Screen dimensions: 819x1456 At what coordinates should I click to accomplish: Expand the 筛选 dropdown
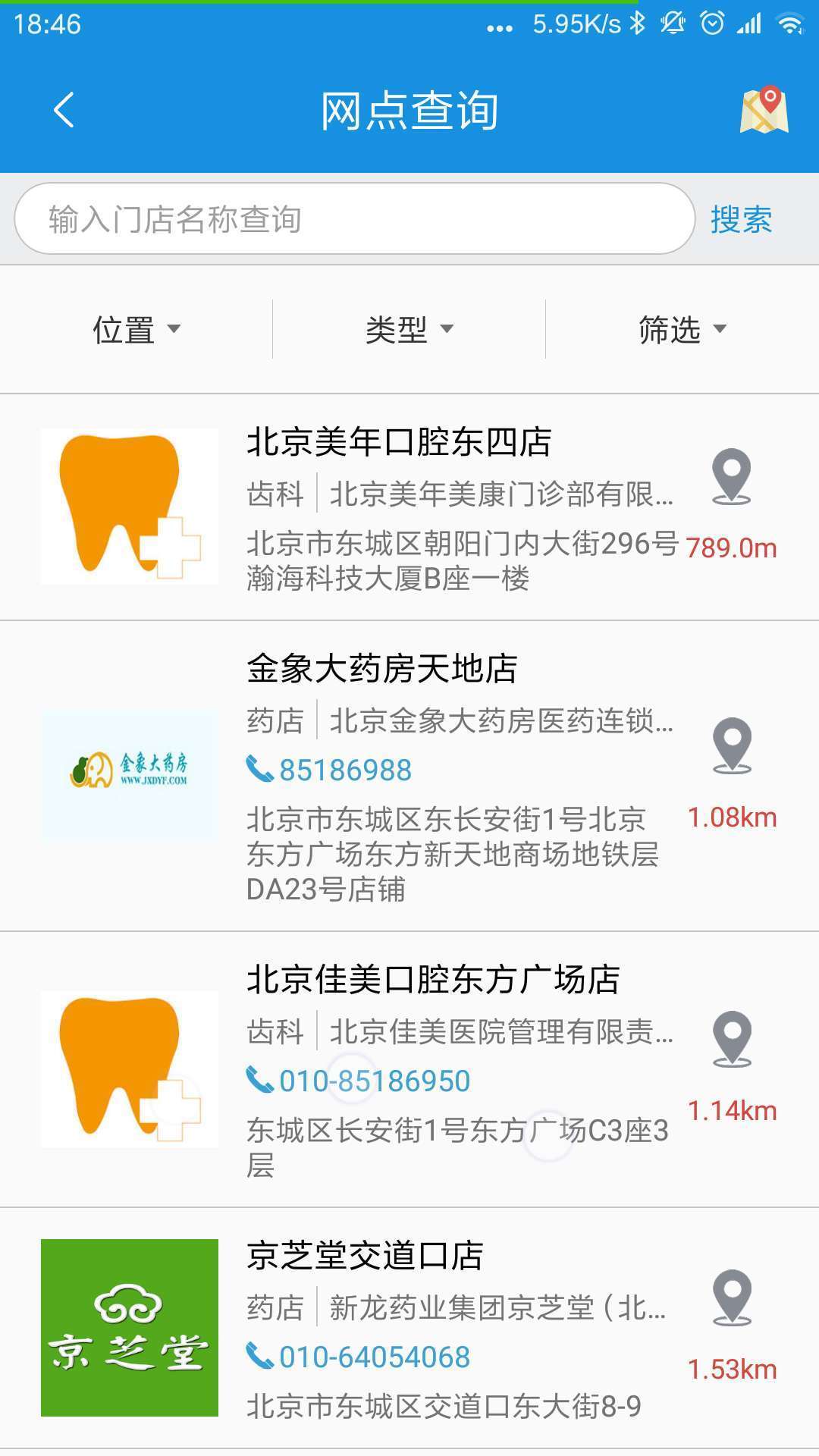(682, 329)
